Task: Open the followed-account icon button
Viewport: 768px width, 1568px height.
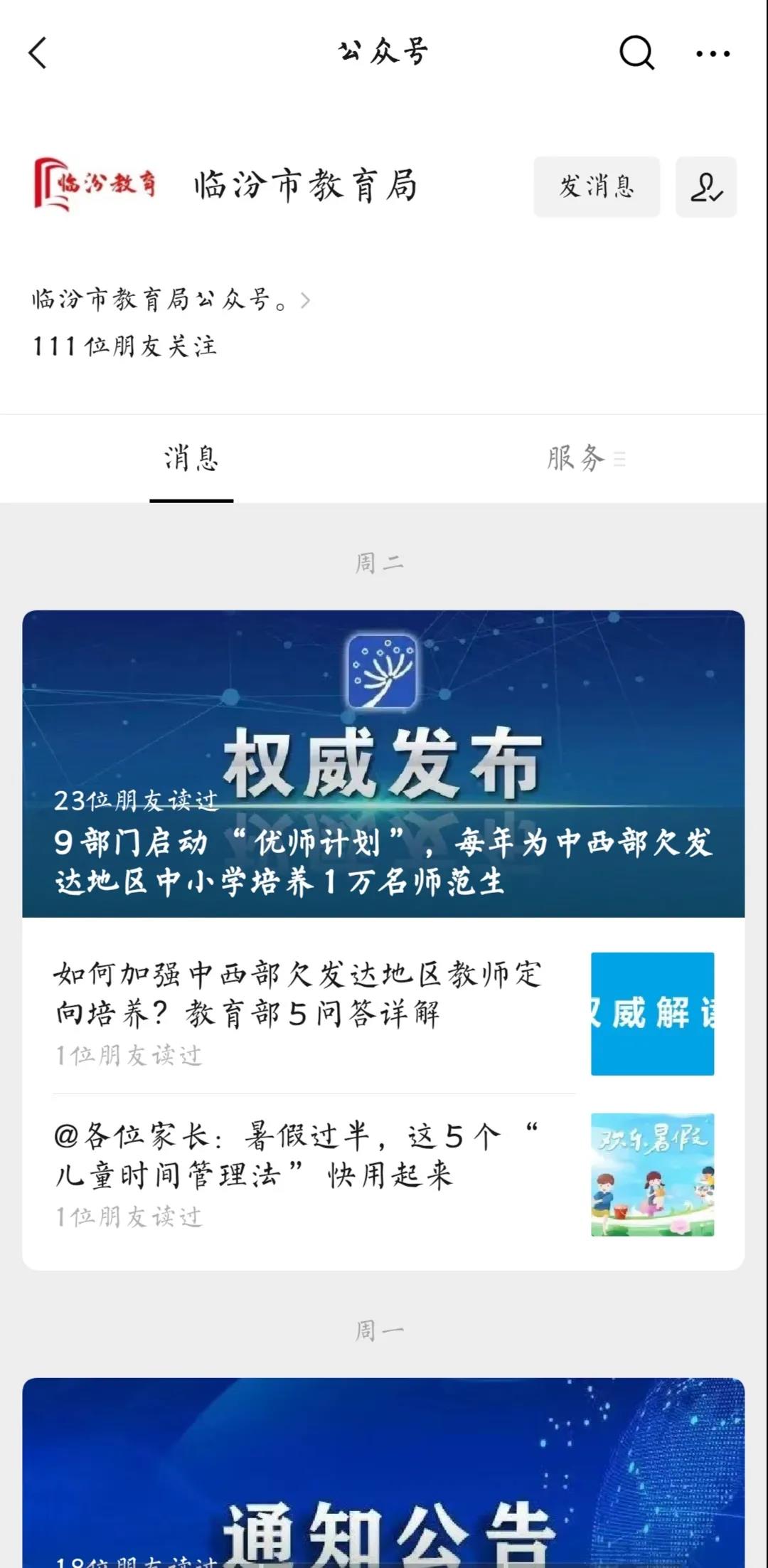Action: [705, 187]
